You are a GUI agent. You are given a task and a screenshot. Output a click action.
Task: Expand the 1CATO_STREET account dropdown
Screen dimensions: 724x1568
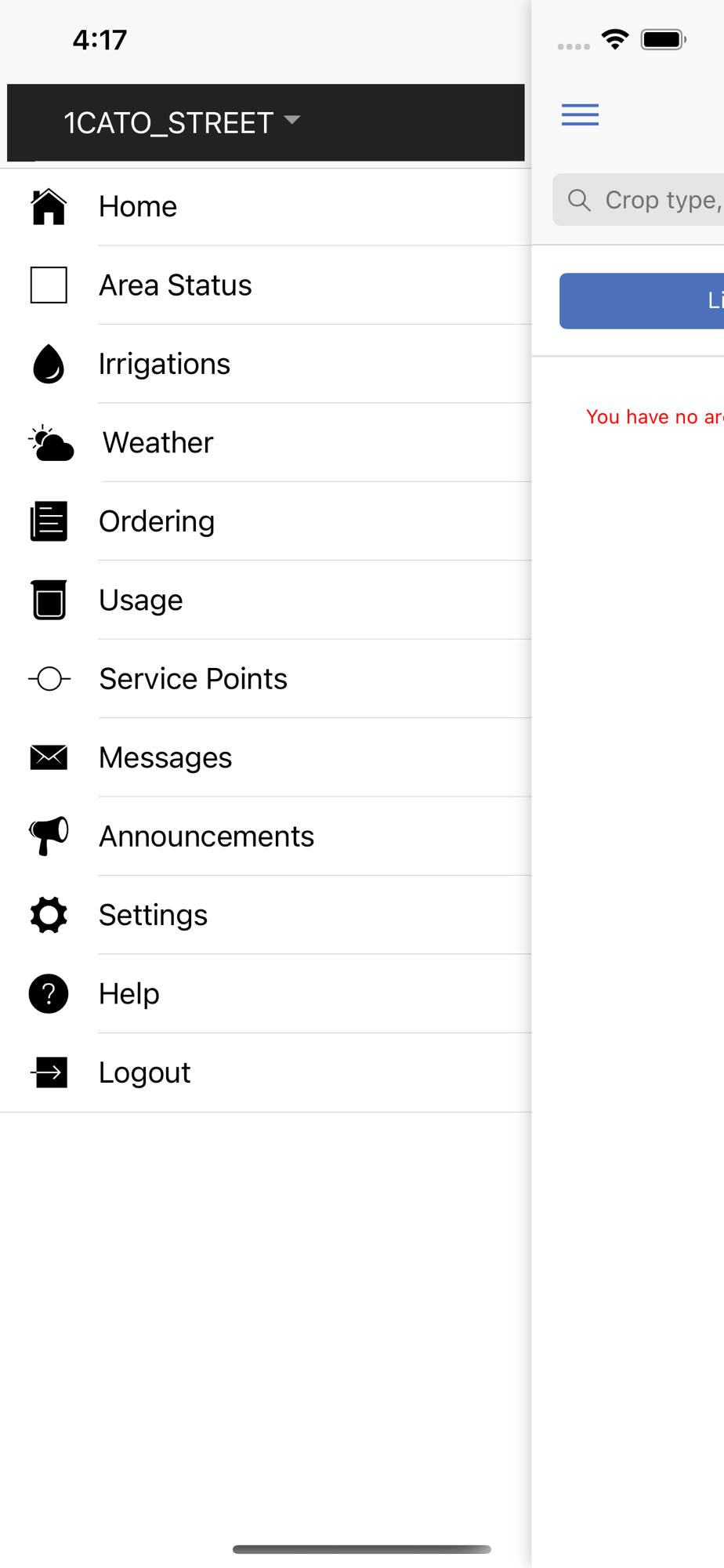[x=183, y=123]
